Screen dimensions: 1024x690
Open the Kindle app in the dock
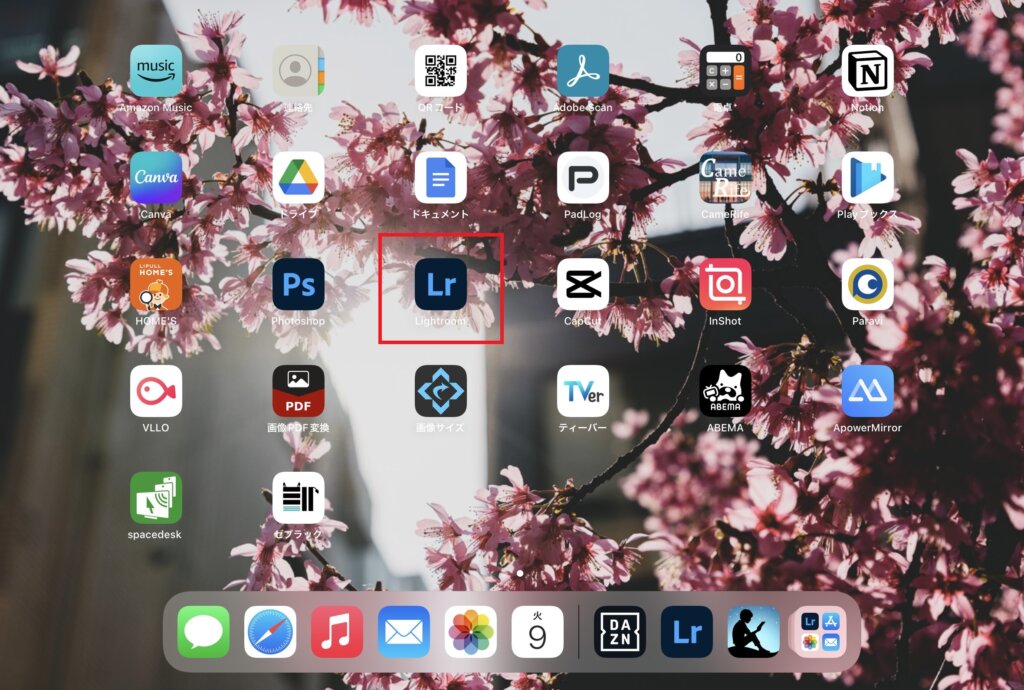pos(753,632)
